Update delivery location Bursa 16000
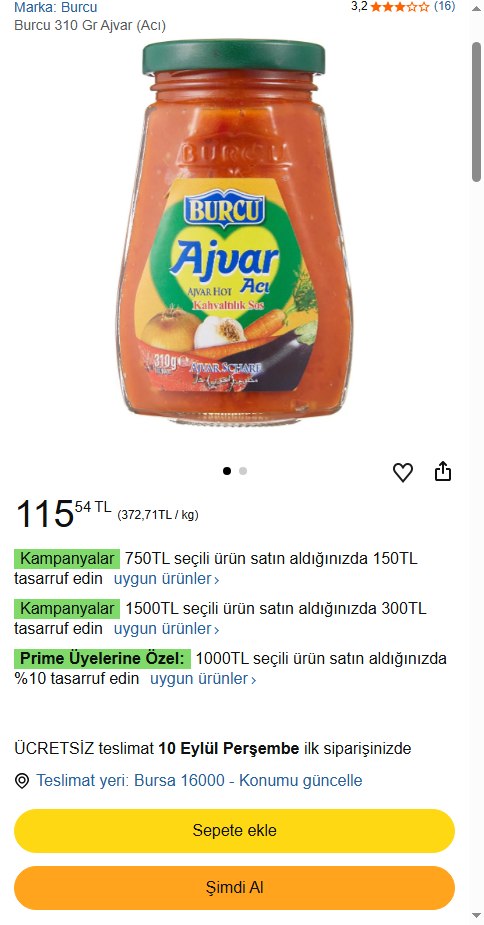The height and width of the screenshot is (925, 484). pos(200,780)
